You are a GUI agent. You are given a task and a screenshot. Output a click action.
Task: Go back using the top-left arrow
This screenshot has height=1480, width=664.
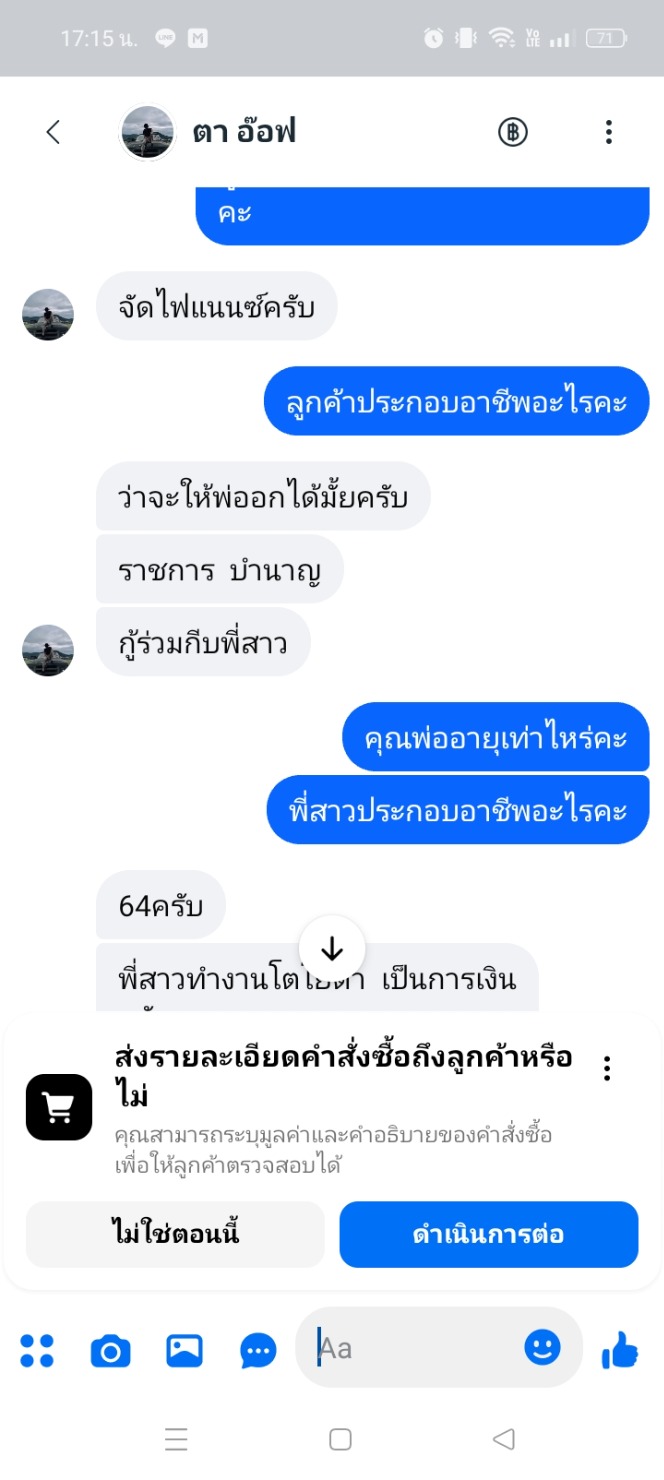[54, 132]
